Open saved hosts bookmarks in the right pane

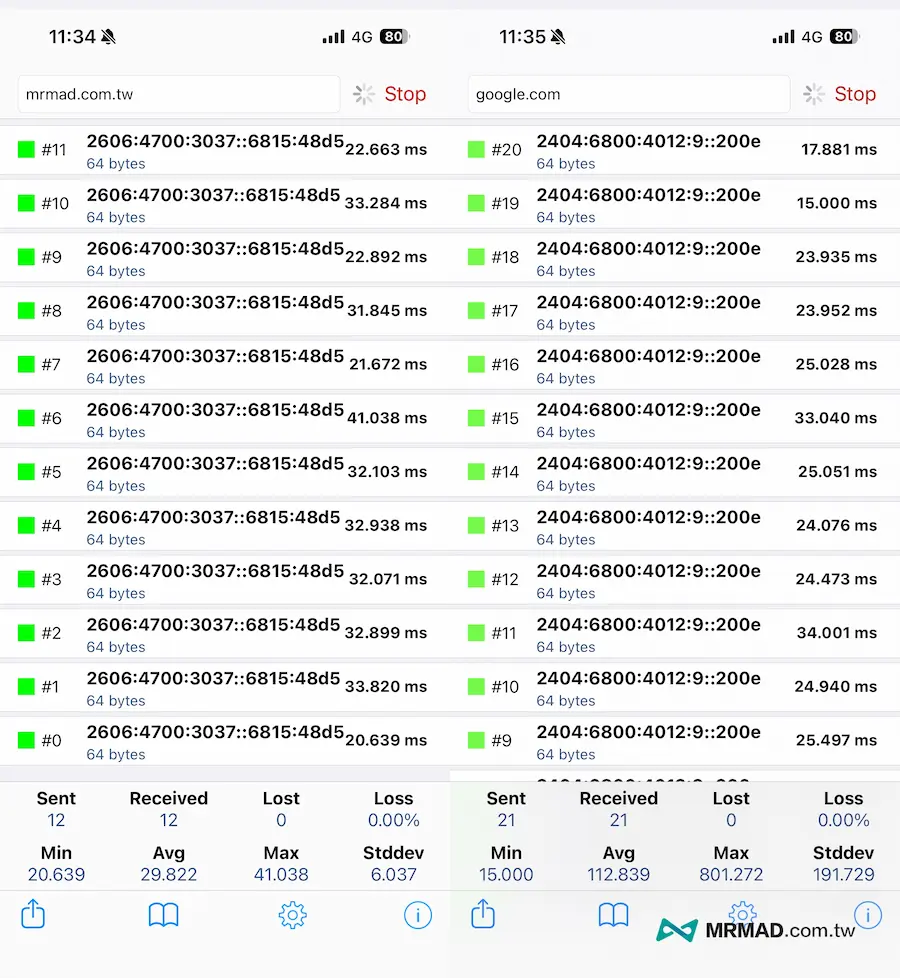tap(613, 915)
